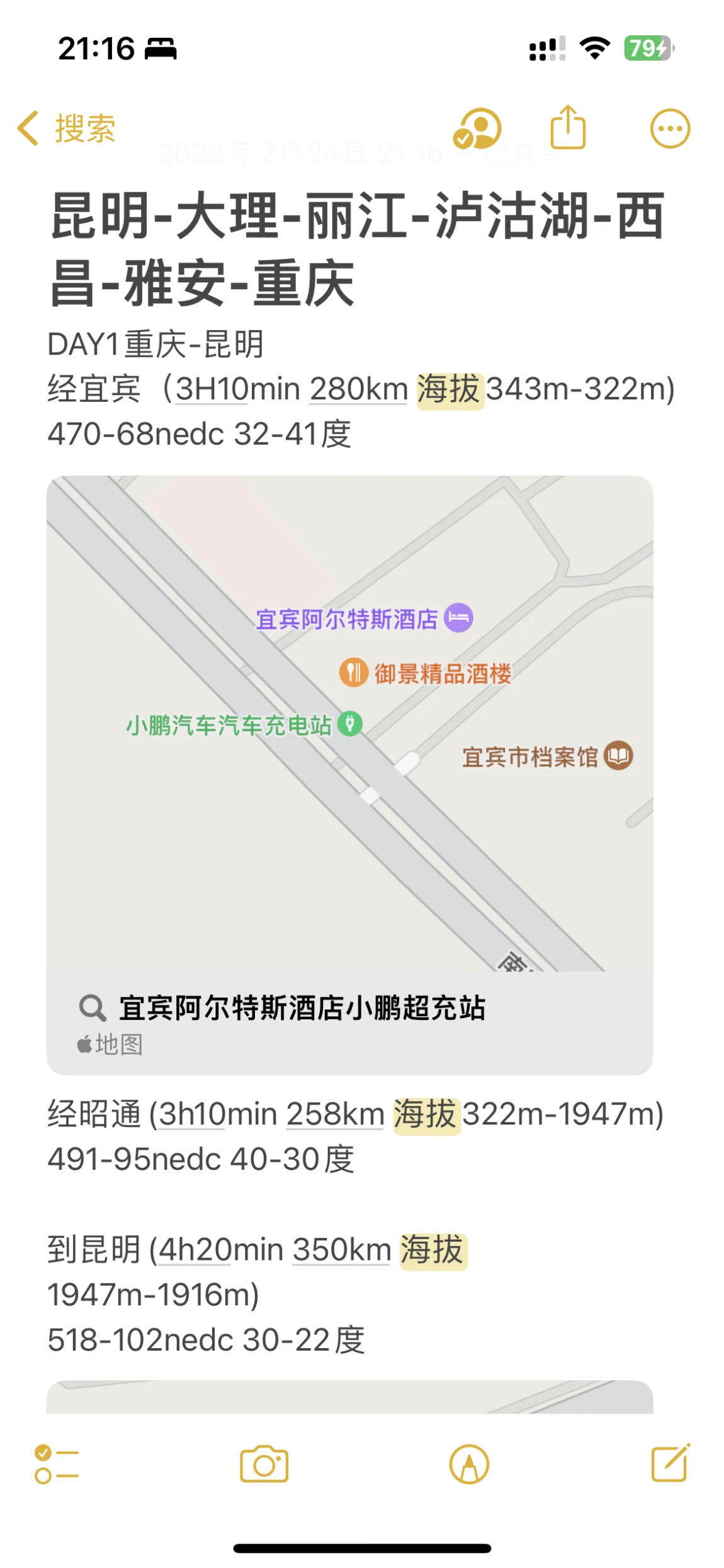Open the shared note collaboration icon
The width and height of the screenshot is (724, 1568).
(x=477, y=129)
